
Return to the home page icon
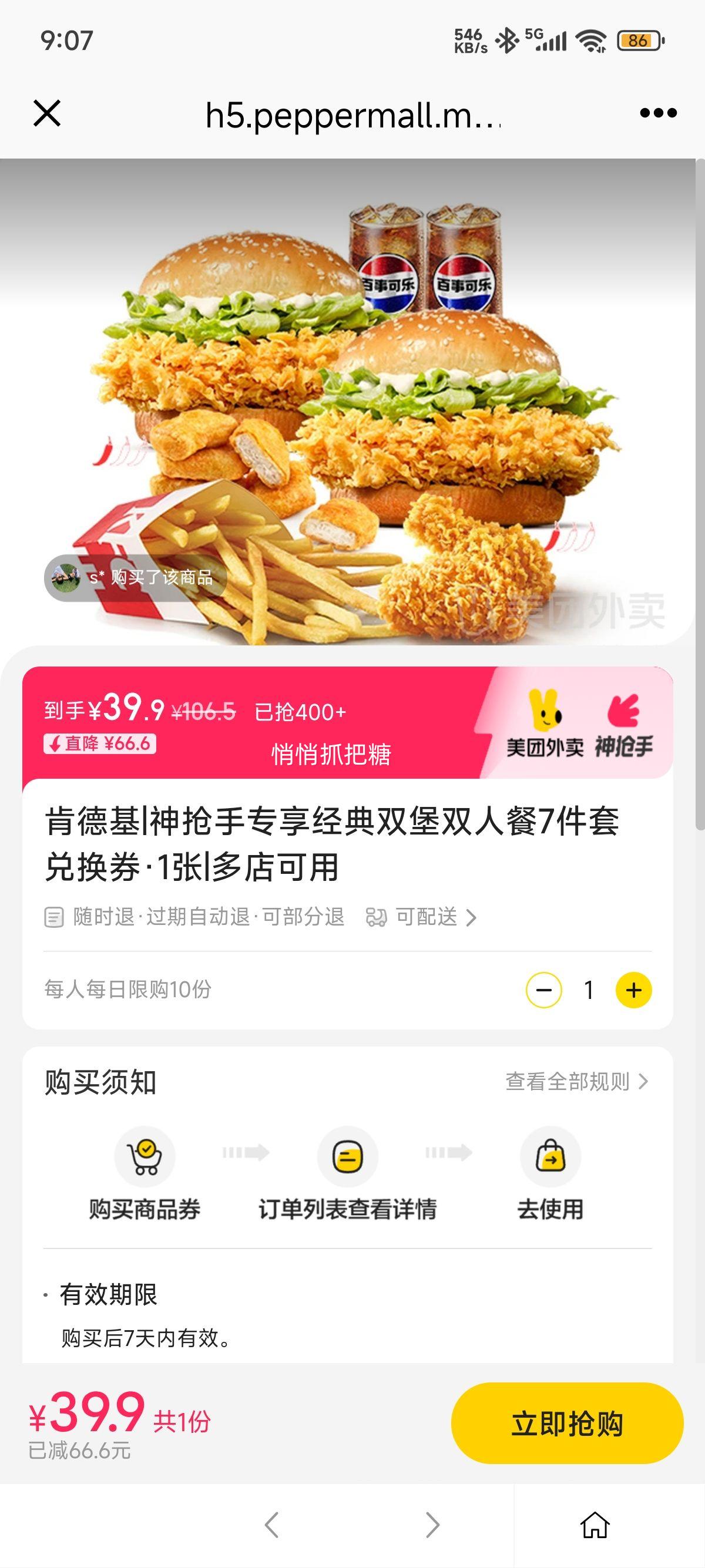594,1525
